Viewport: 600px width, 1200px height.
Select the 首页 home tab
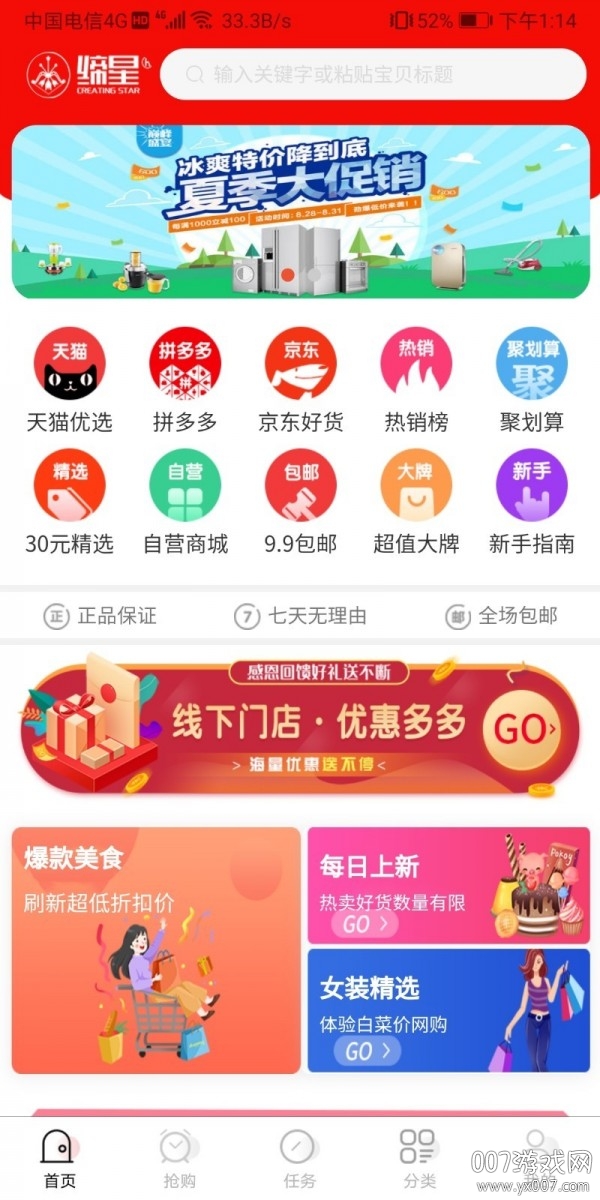click(x=59, y=1160)
